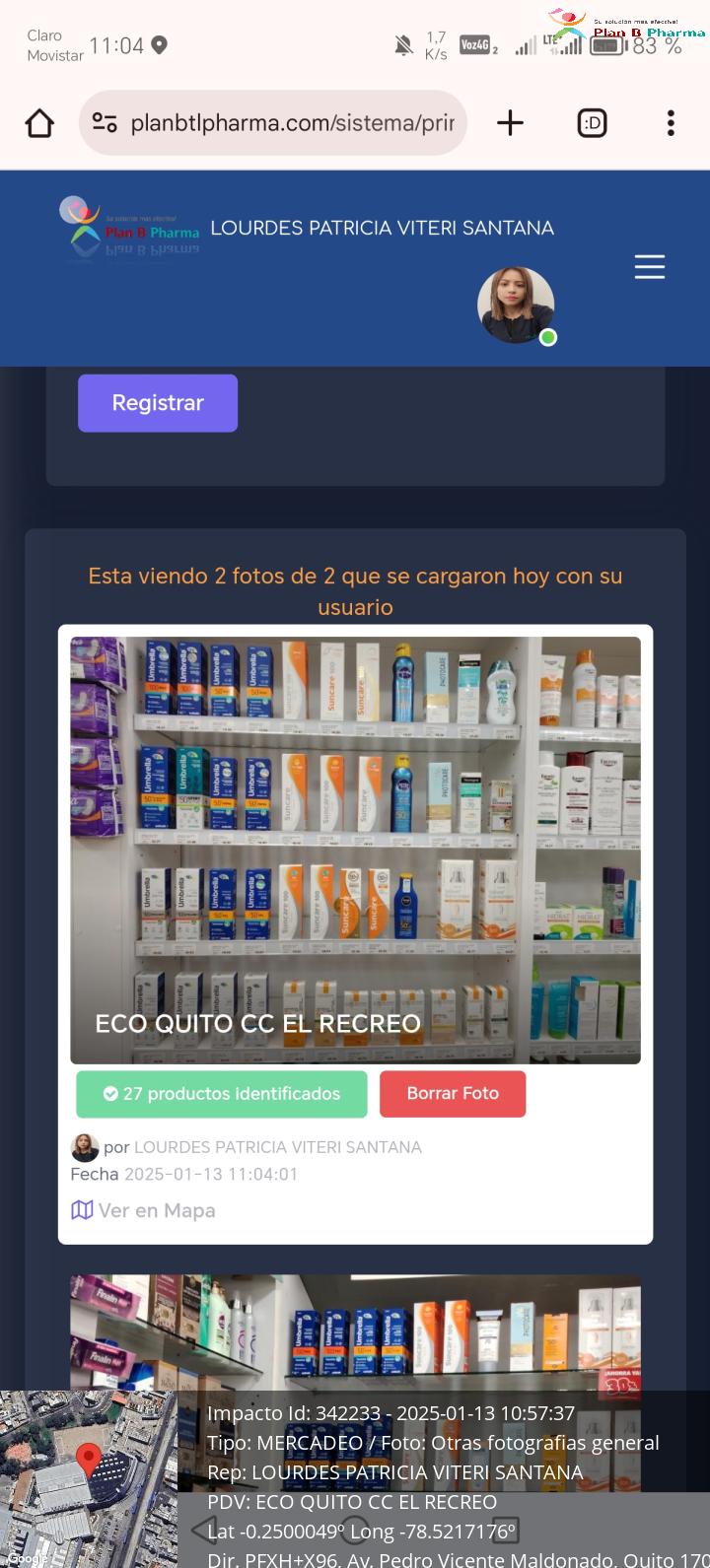The height and width of the screenshot is (1568, 710).
Task: Open the browser overflow menu
Action: click(671, 123)
